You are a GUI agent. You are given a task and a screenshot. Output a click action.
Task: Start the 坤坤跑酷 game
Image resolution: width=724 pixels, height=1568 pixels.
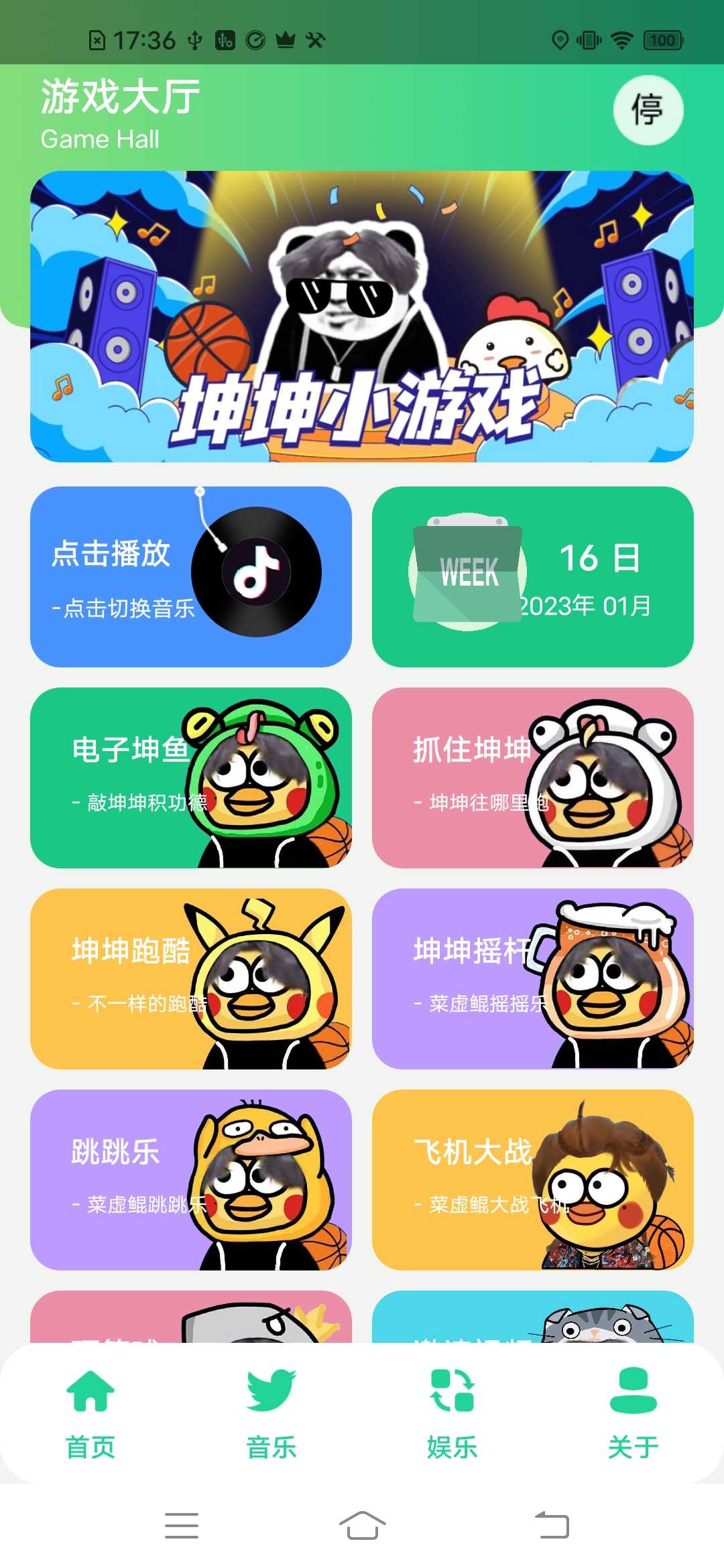click(191, 978)
